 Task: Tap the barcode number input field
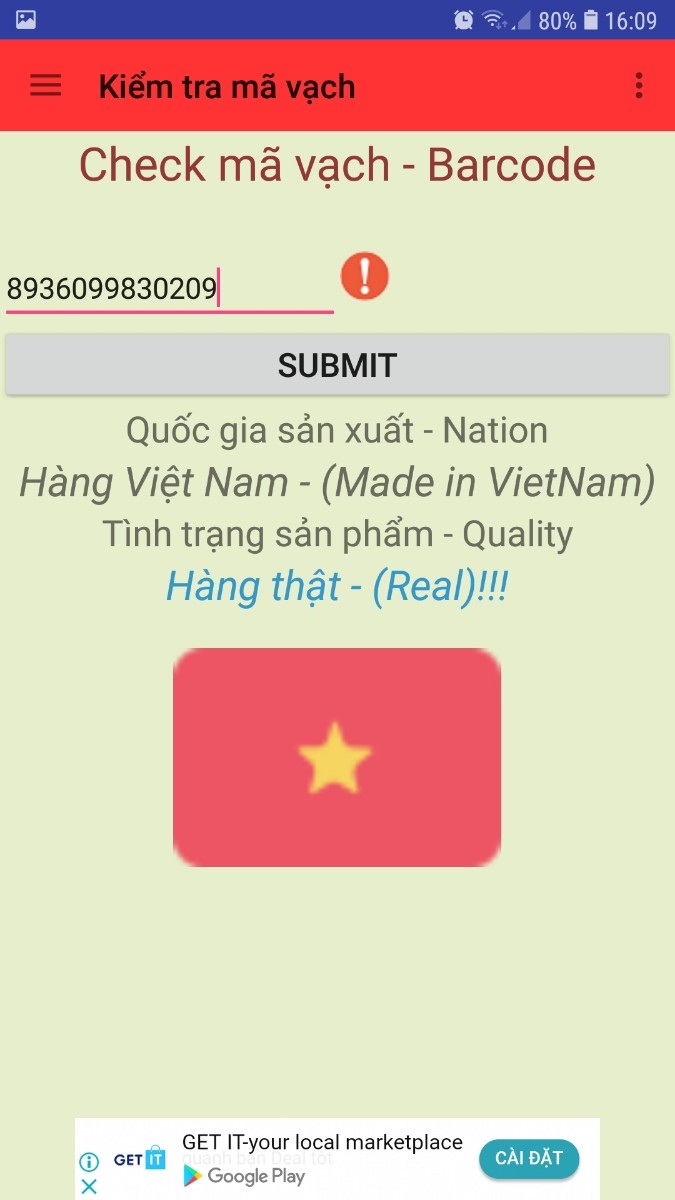(168, 290)
